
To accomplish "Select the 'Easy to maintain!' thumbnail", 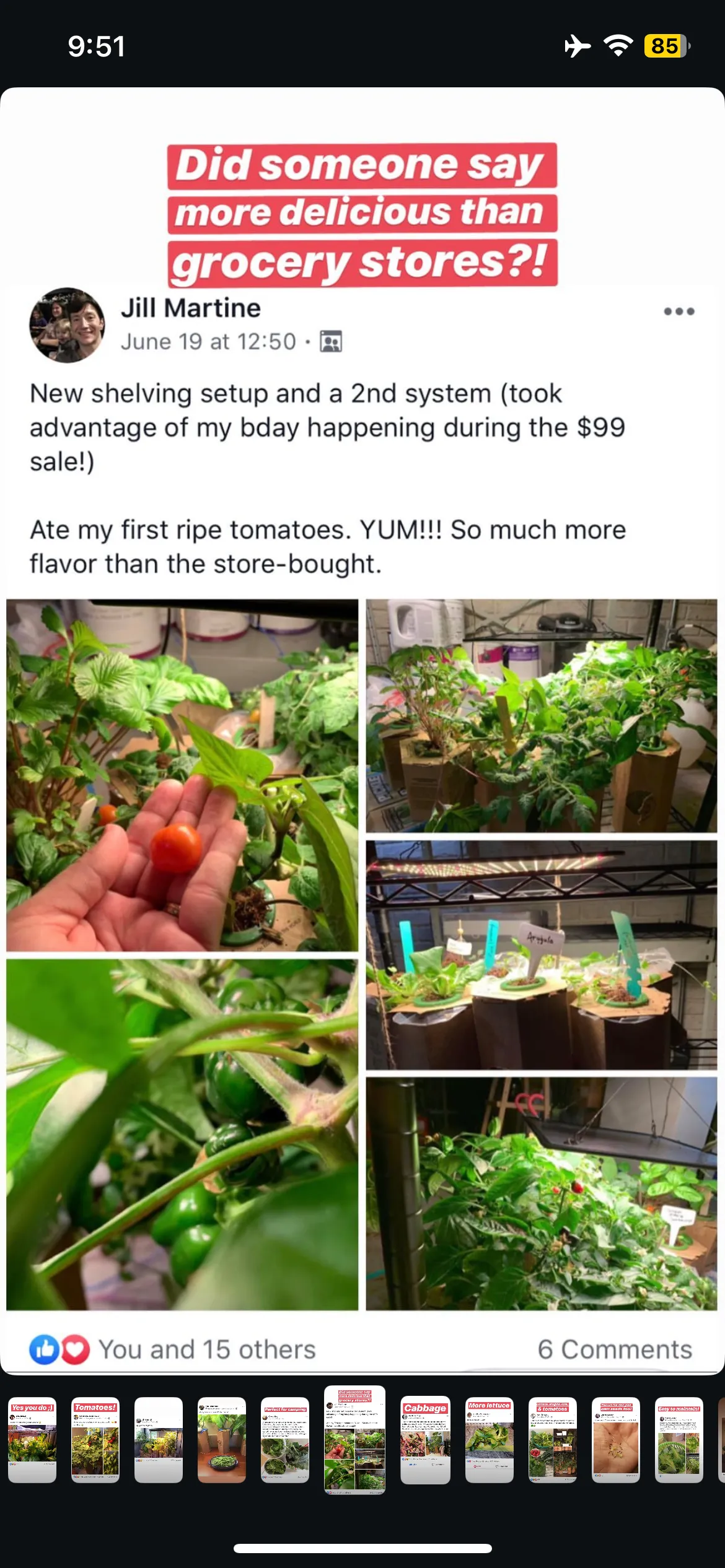I will click(x=679, y=1439).
